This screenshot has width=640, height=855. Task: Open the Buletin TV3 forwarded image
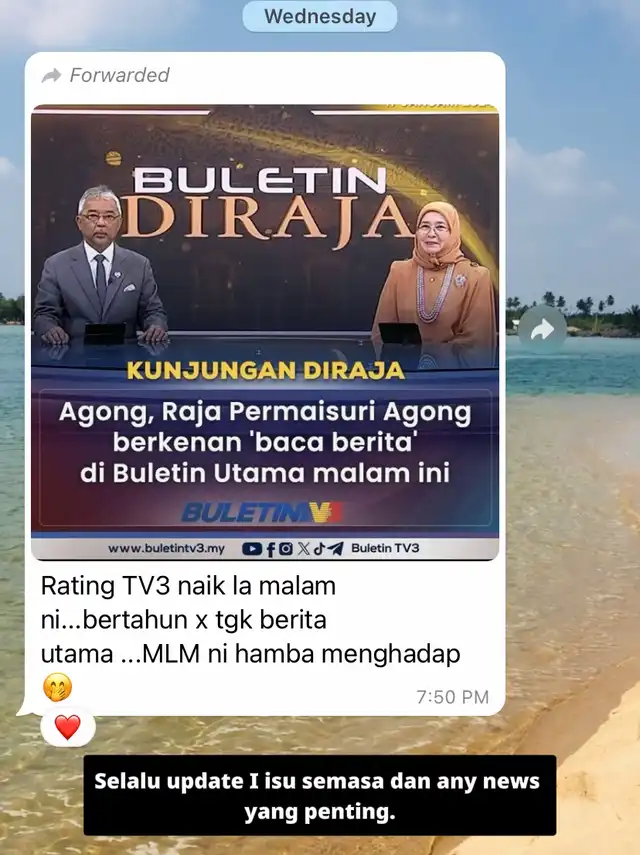[265, 330]
